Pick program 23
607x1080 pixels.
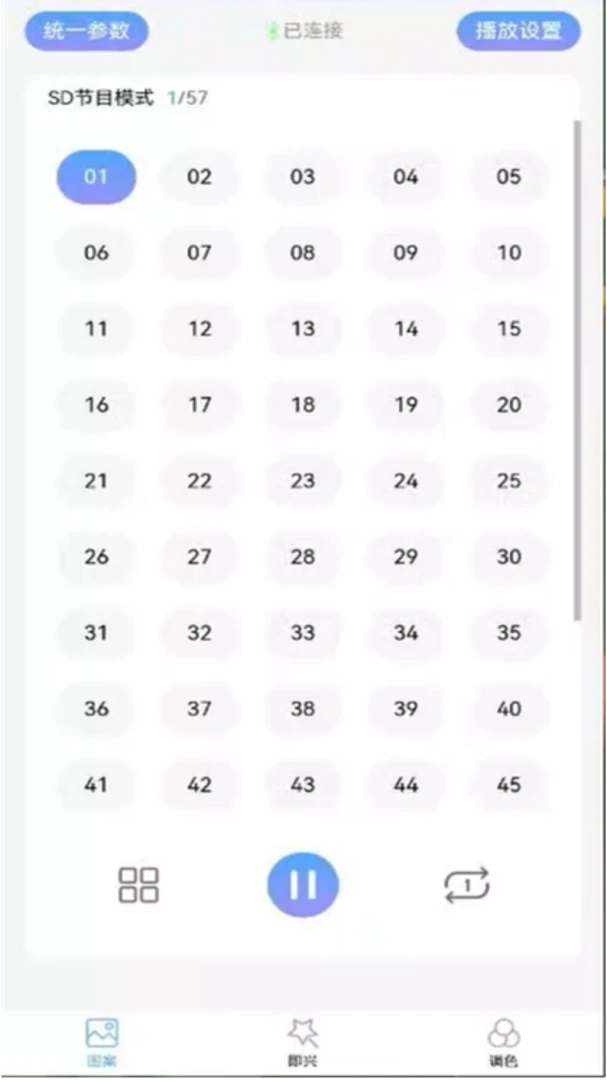pos(302,481)
